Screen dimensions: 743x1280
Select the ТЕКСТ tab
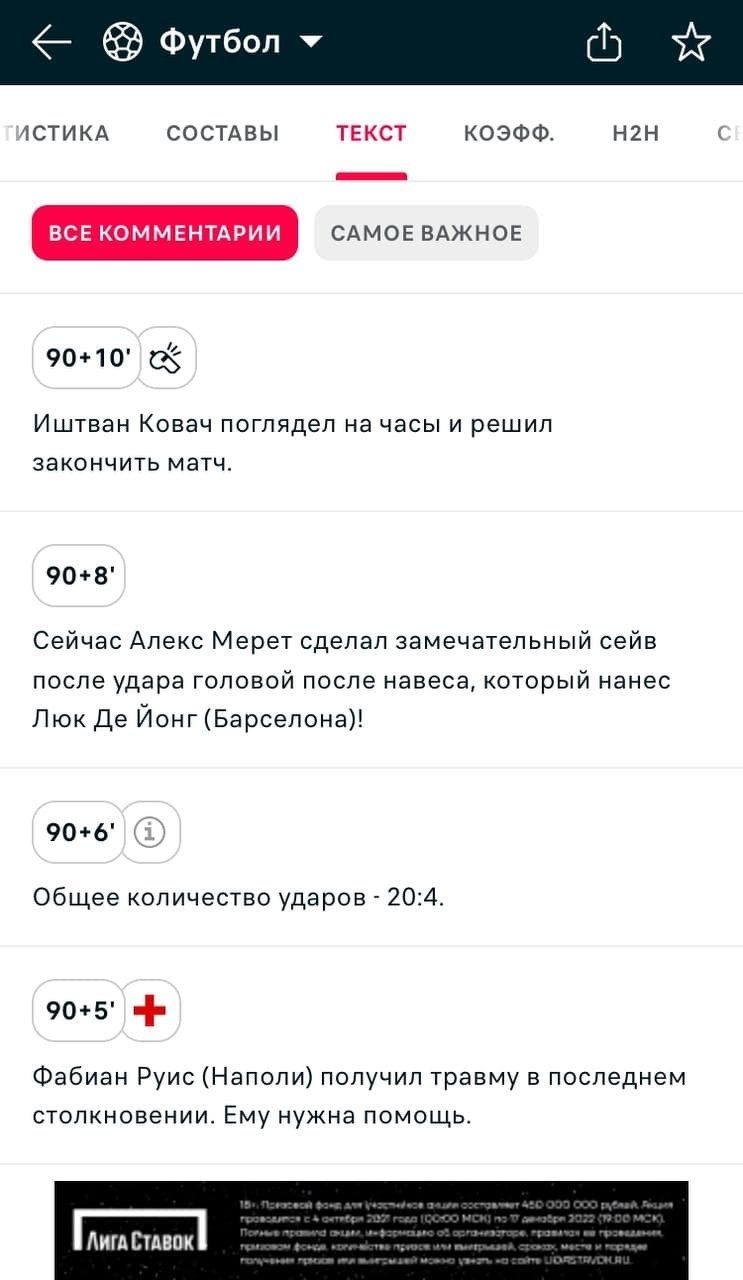[x=371, y=133]
